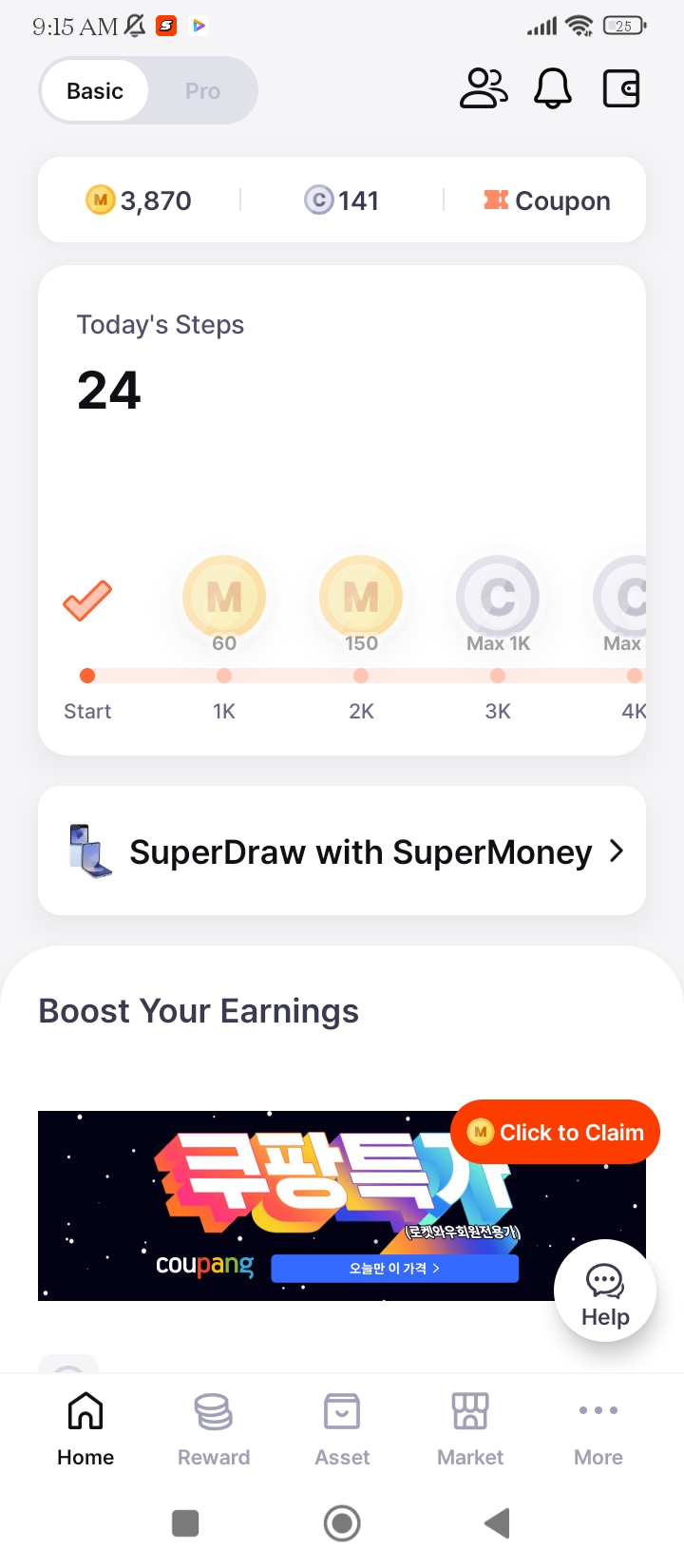Switch to the Asset tab
This screenshot has height=1568, width=684.
tap(342, 1429)
